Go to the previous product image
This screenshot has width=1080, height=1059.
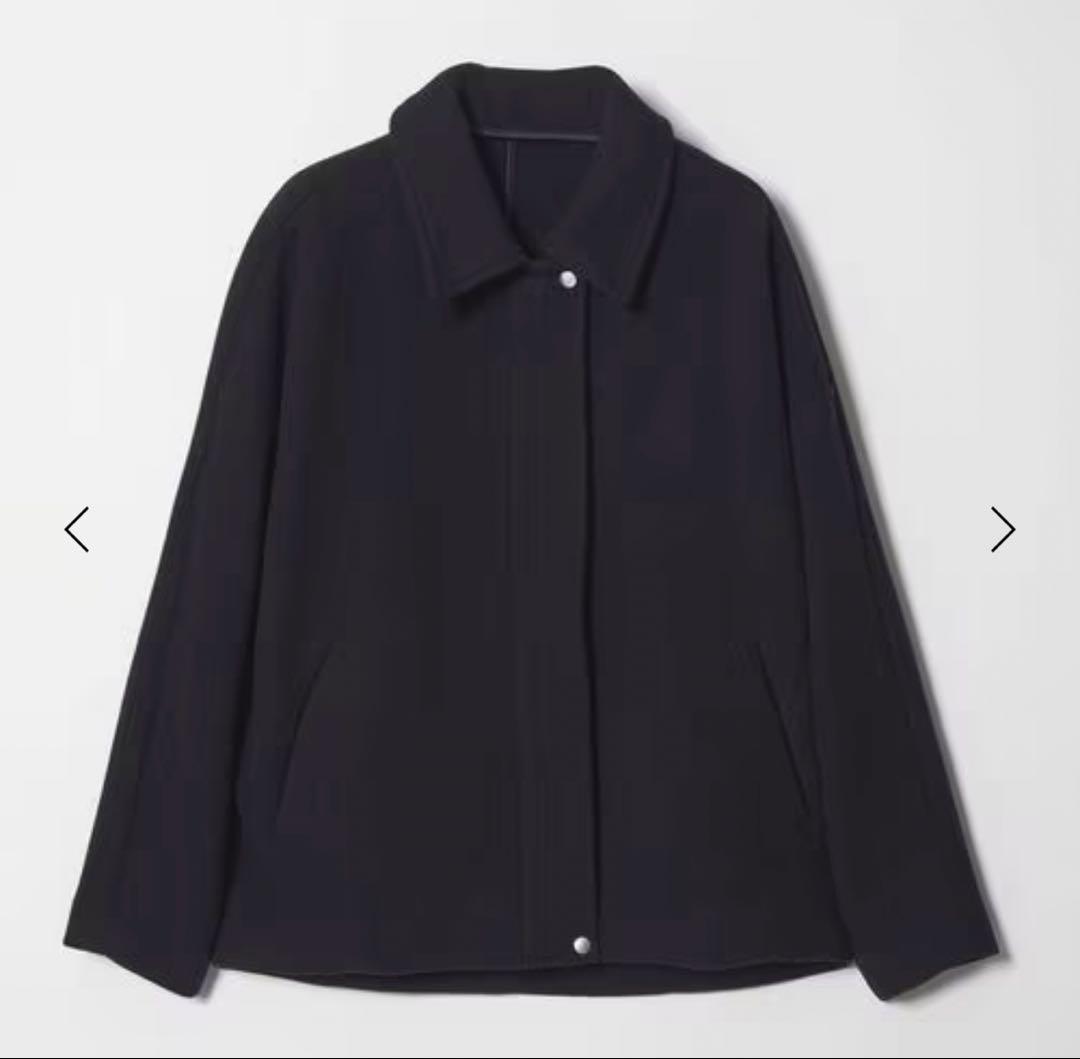77,529
